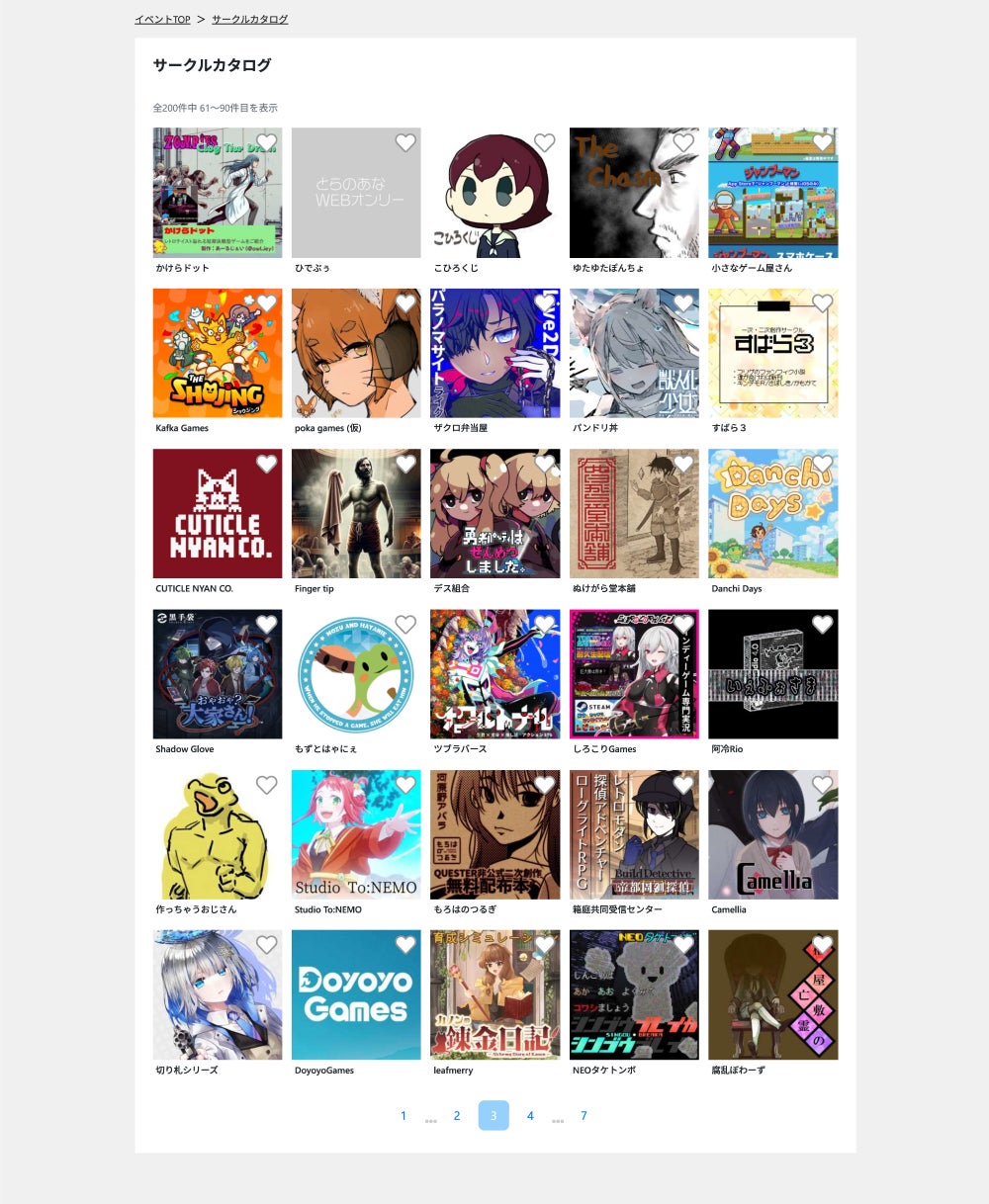
Task: Open the Studio To:NEMO circle tile
Action: [x=356, y=834]
